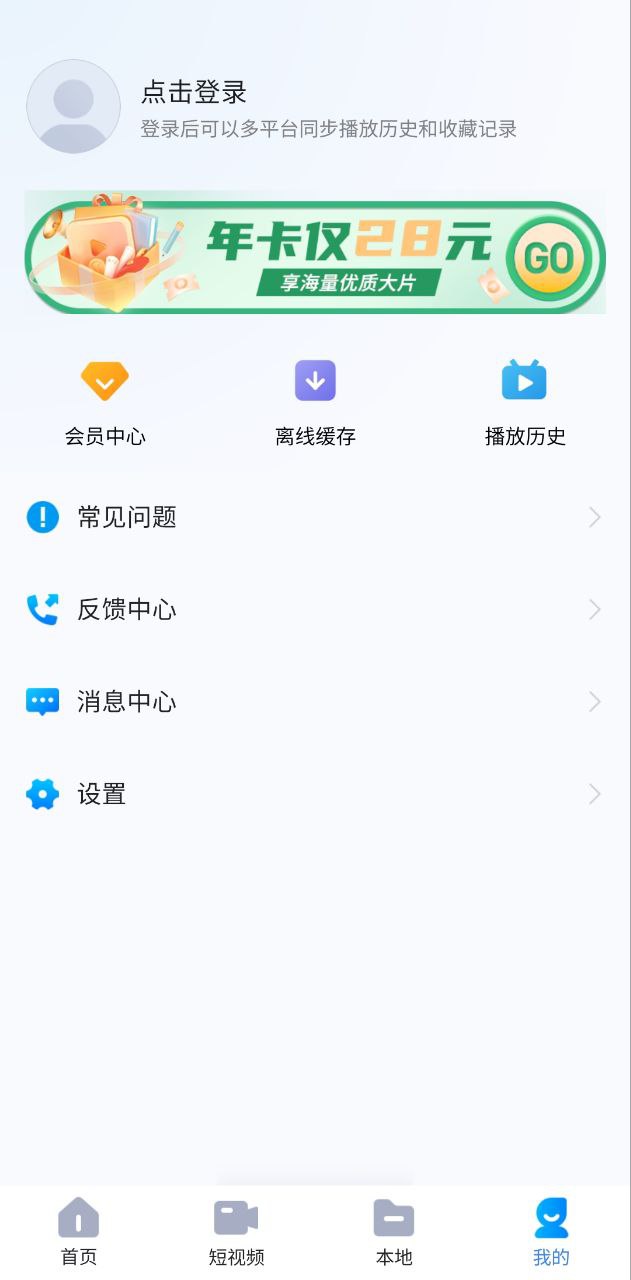631x1280 pixels.
Task: Tap 点击登录 to sign in
Action: 194,93
